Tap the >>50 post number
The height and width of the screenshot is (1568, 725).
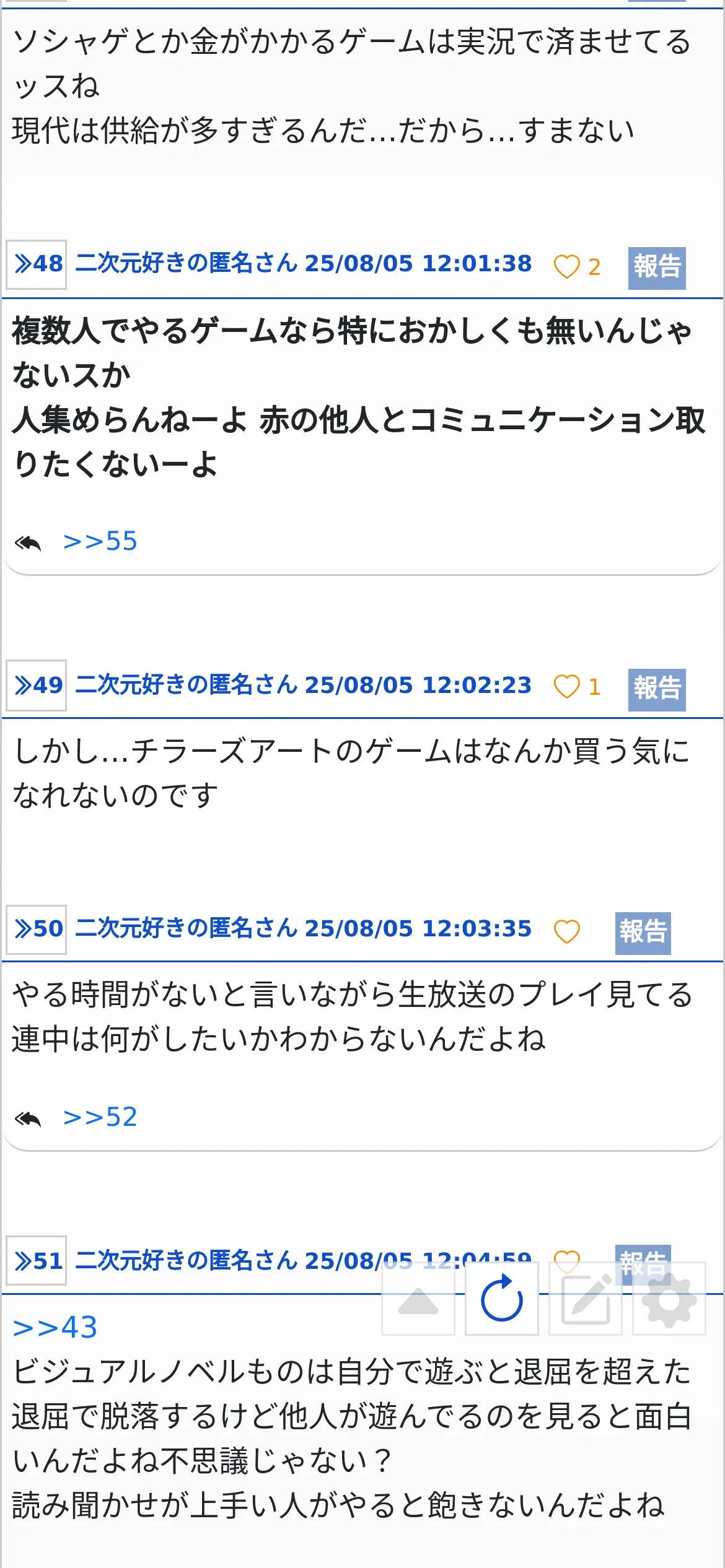(x=37, y=929)
